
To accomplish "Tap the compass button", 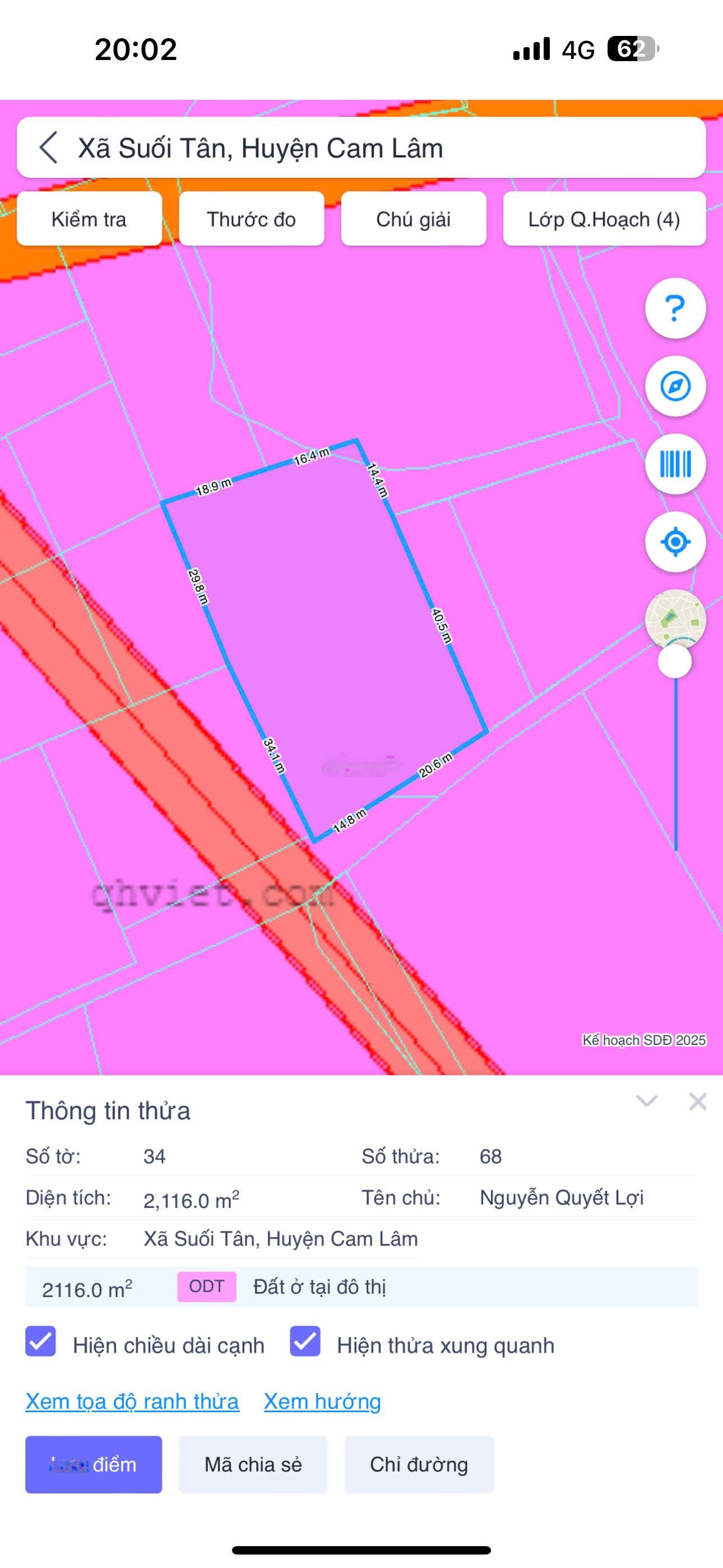I will (x=675, y=386).
